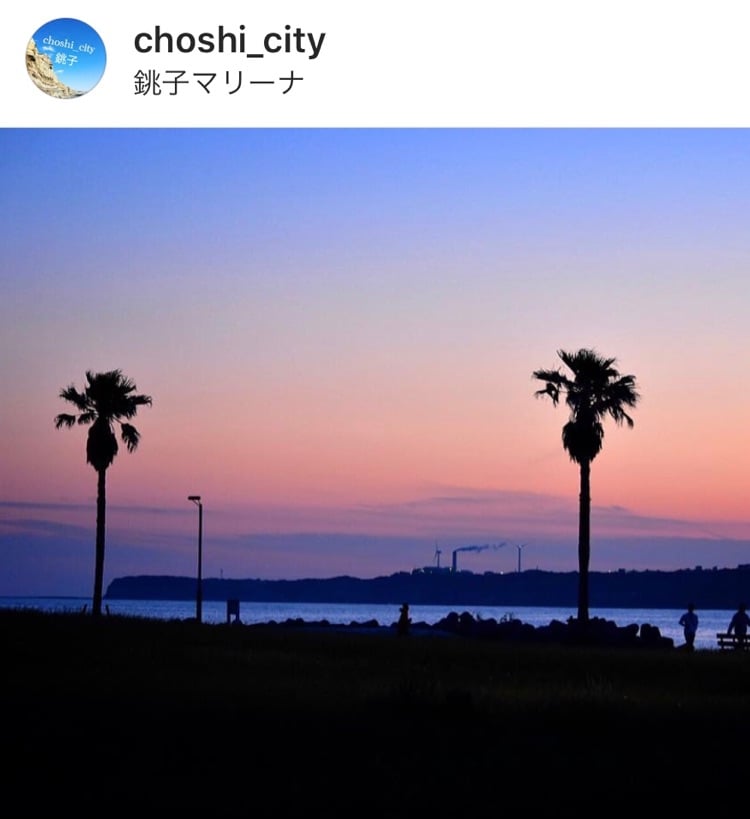750x819 pixels.
Task: Tap the choshi_city username
Action: [x=229, y=41]
